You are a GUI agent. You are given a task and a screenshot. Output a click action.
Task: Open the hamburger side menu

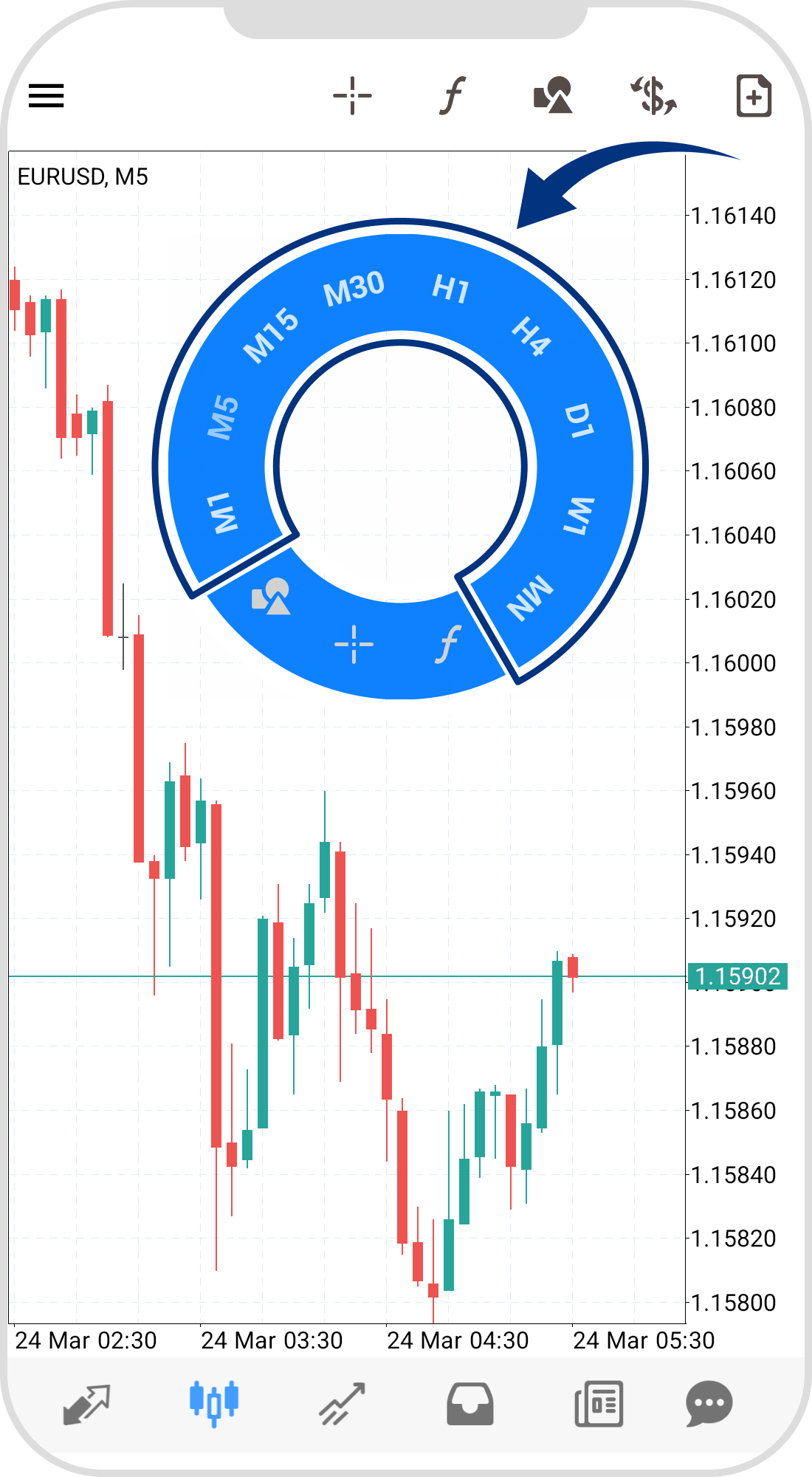tap(47, 96)
